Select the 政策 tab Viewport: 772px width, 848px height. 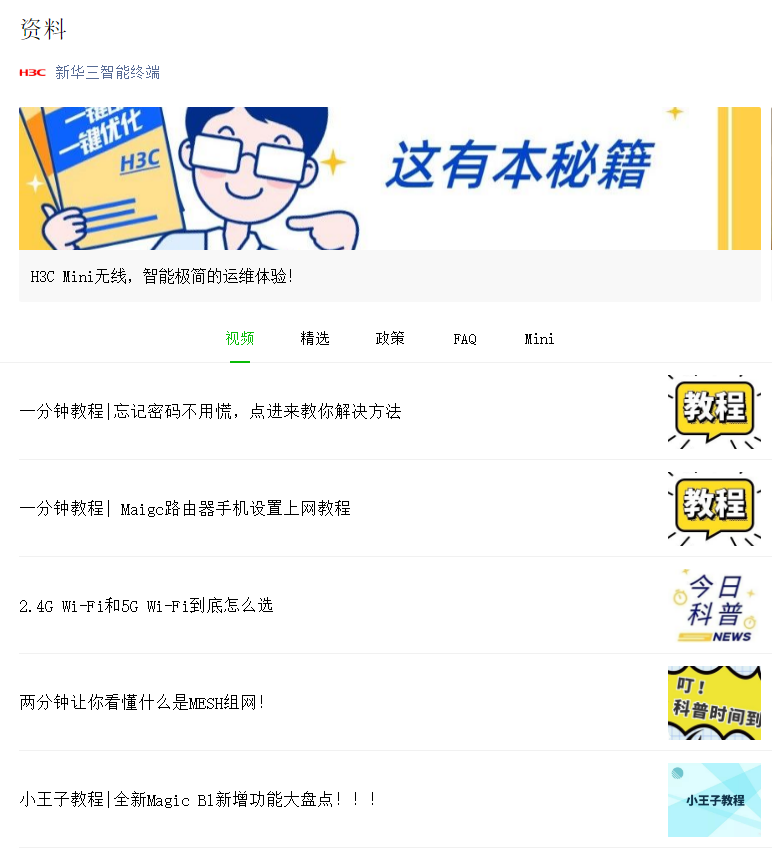390,339
